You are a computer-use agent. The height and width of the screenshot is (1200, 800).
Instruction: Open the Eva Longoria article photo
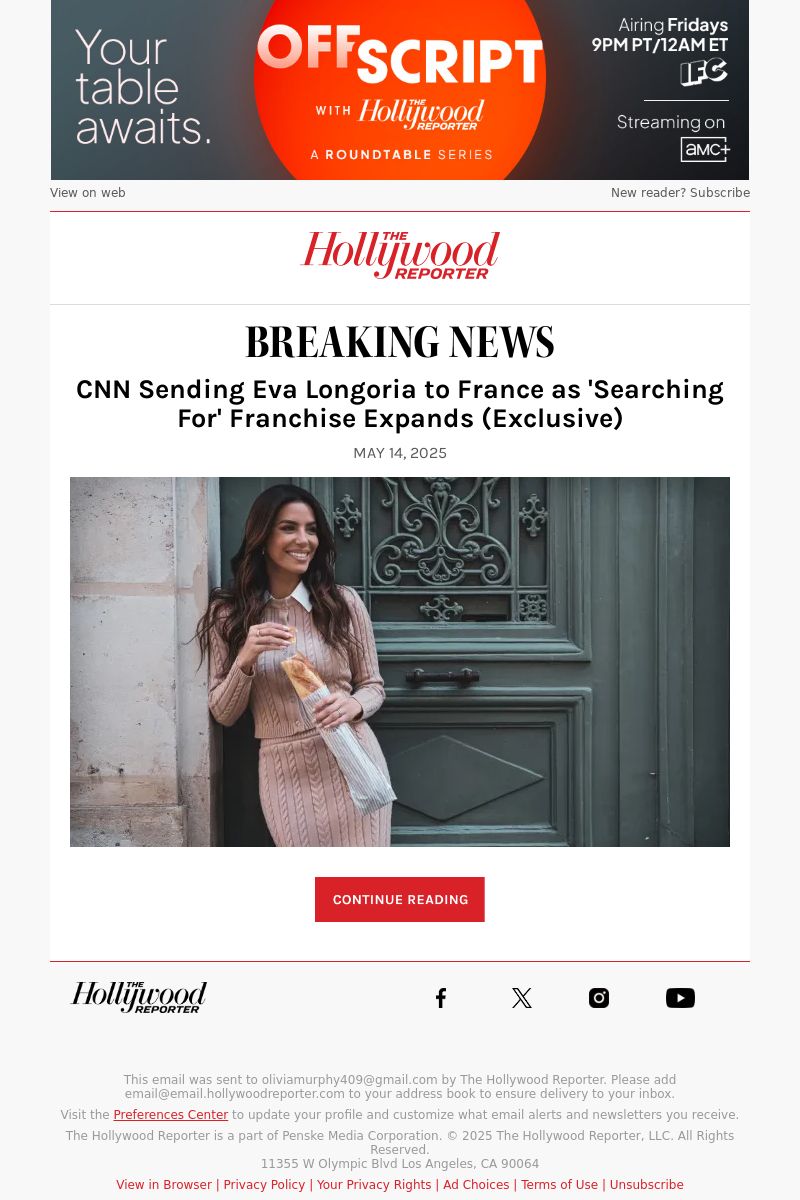[x=400, y=662]
